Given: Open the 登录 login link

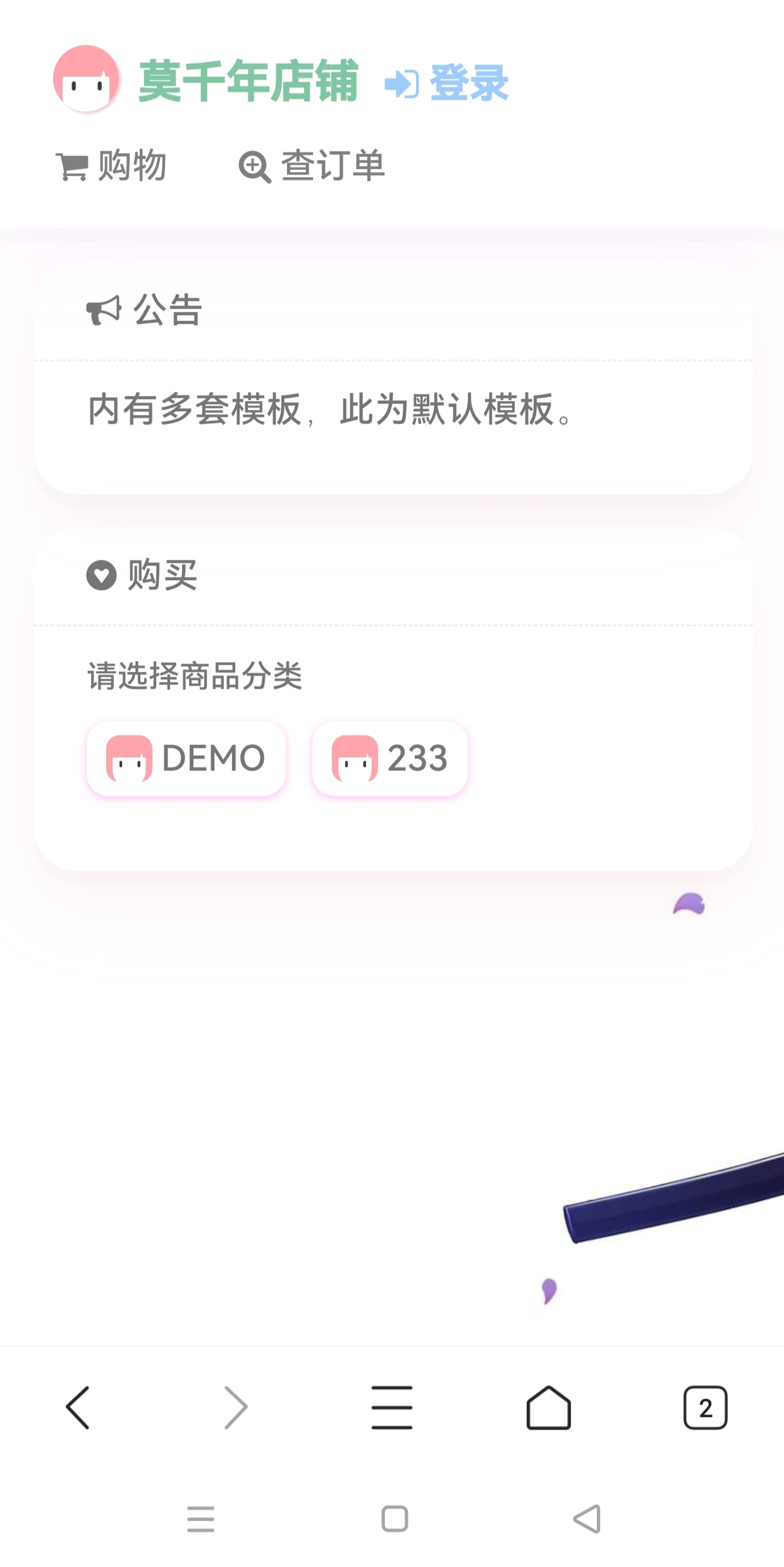Looking at the screenshot, I should click(447, 83).
